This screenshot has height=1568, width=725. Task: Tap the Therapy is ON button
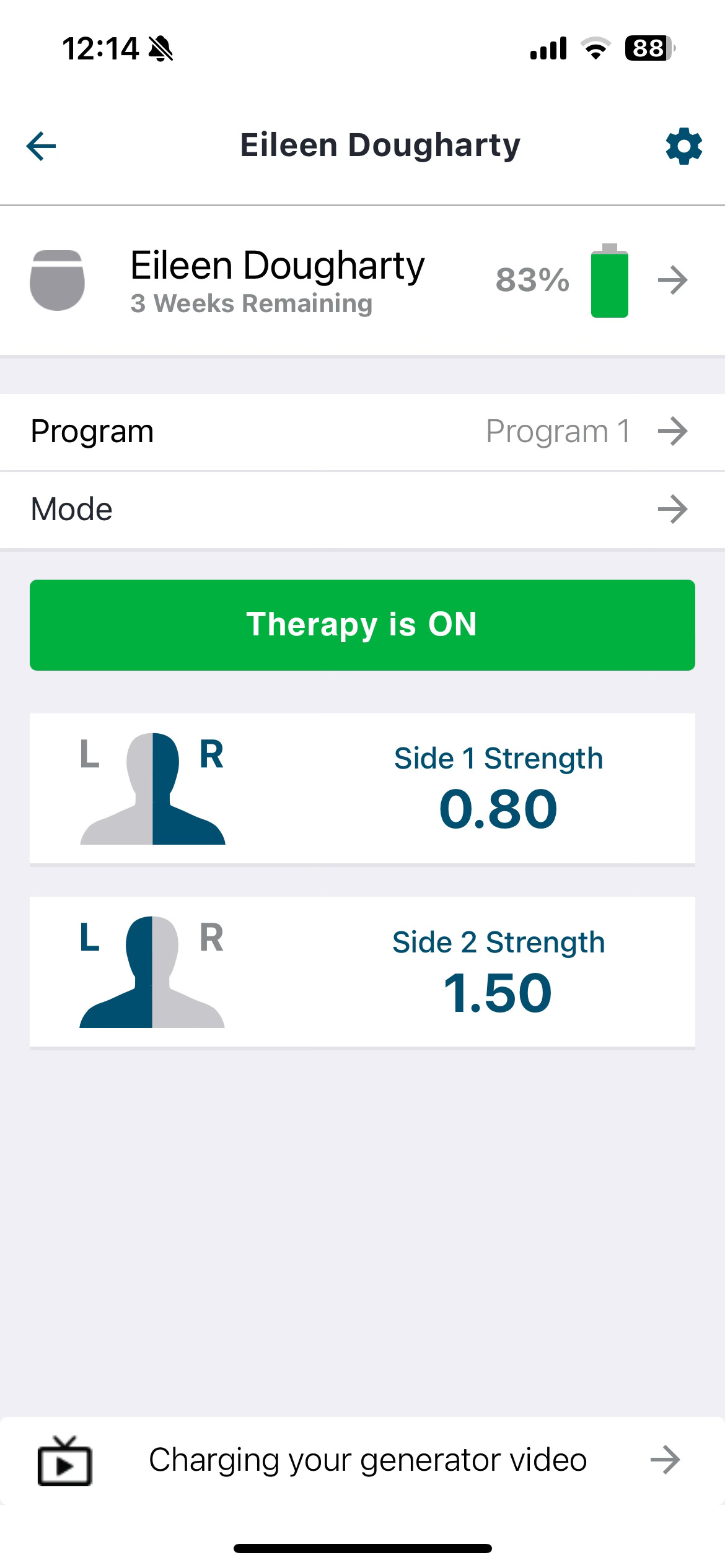click(362, 625)
